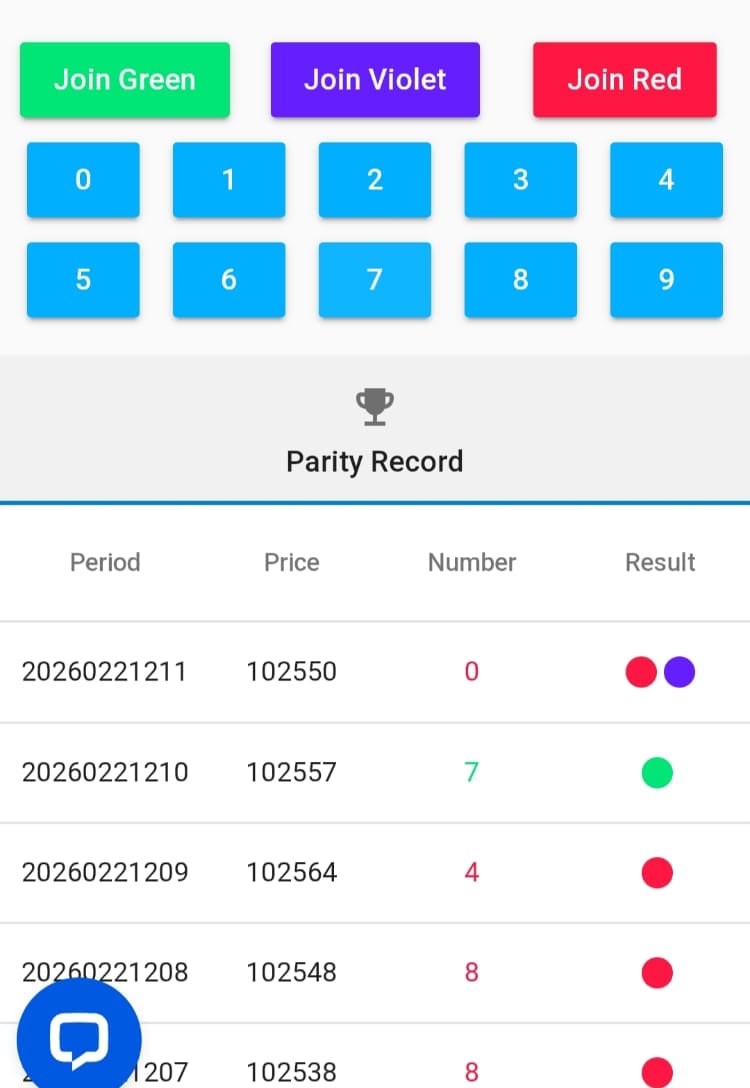Open the trophy Parity Record icon
750x1088 pixels.
pyautogui.click(x=374, y=406)
